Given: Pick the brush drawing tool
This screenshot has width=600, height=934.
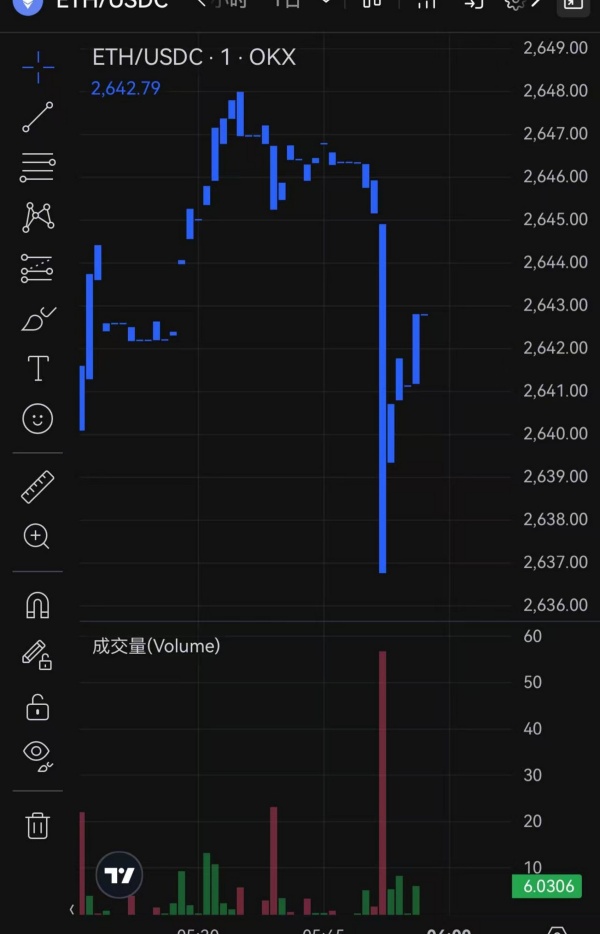Looking at the screenshot, I should (38, 319).
